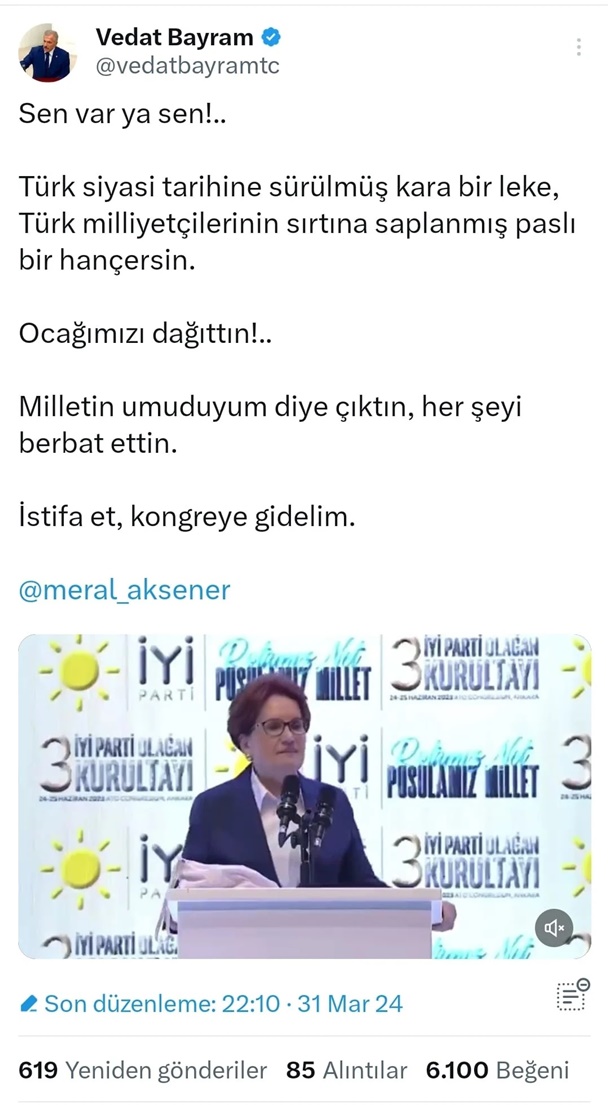The width and height of the screenshot is (608, 1107).
Task: View the edit history via Son düzenleme
Action: coord(211,1003)
